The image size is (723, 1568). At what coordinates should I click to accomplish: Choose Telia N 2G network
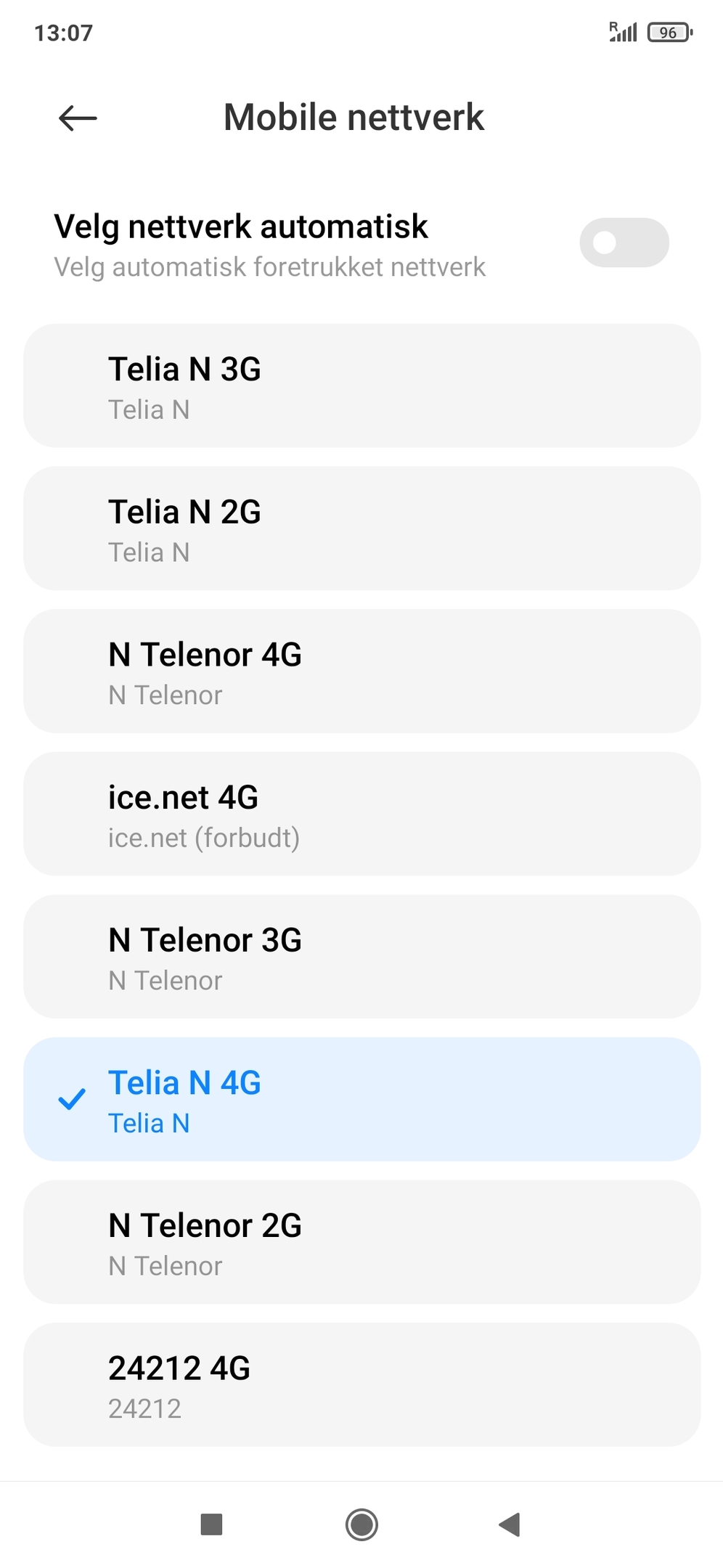coord(361,528)
